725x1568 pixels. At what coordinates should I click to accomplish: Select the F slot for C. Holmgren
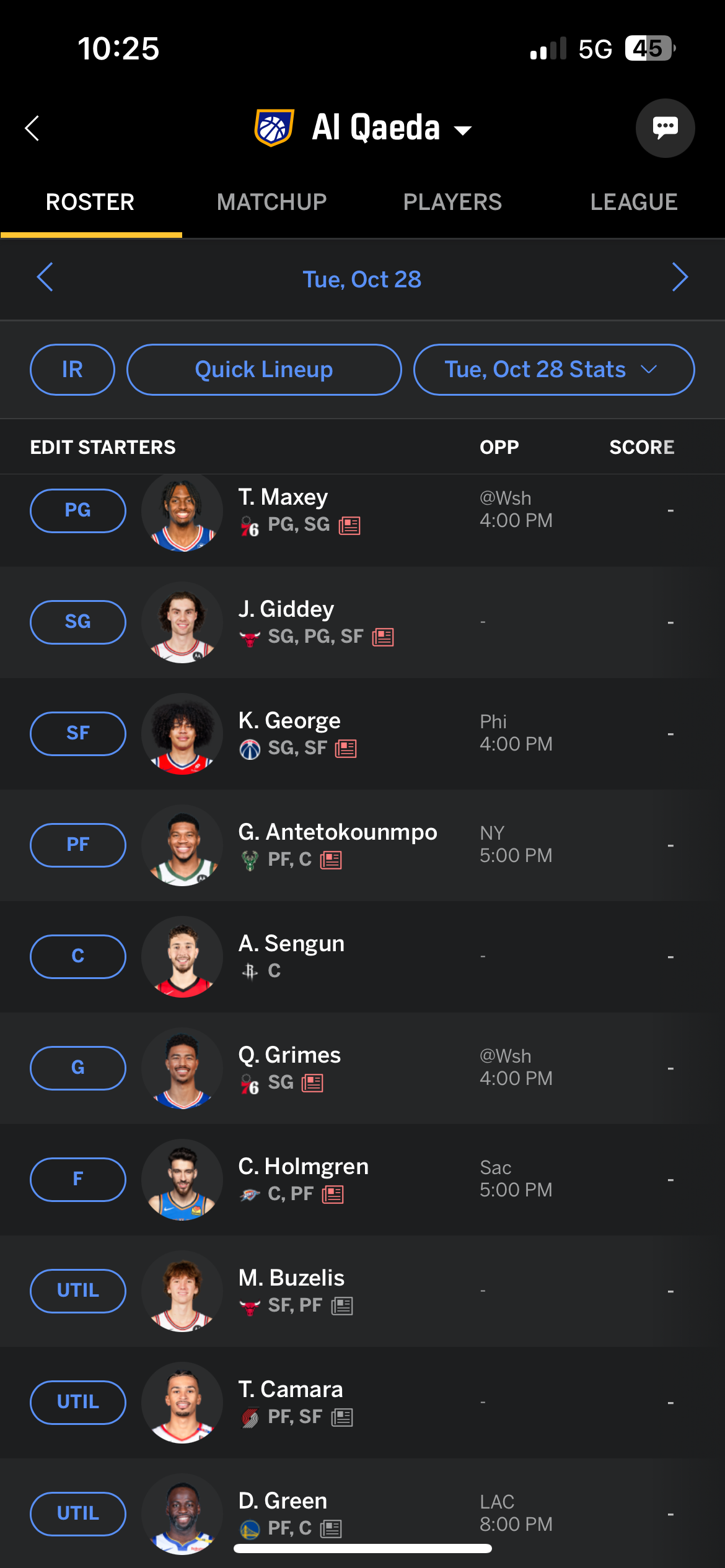78,1179
